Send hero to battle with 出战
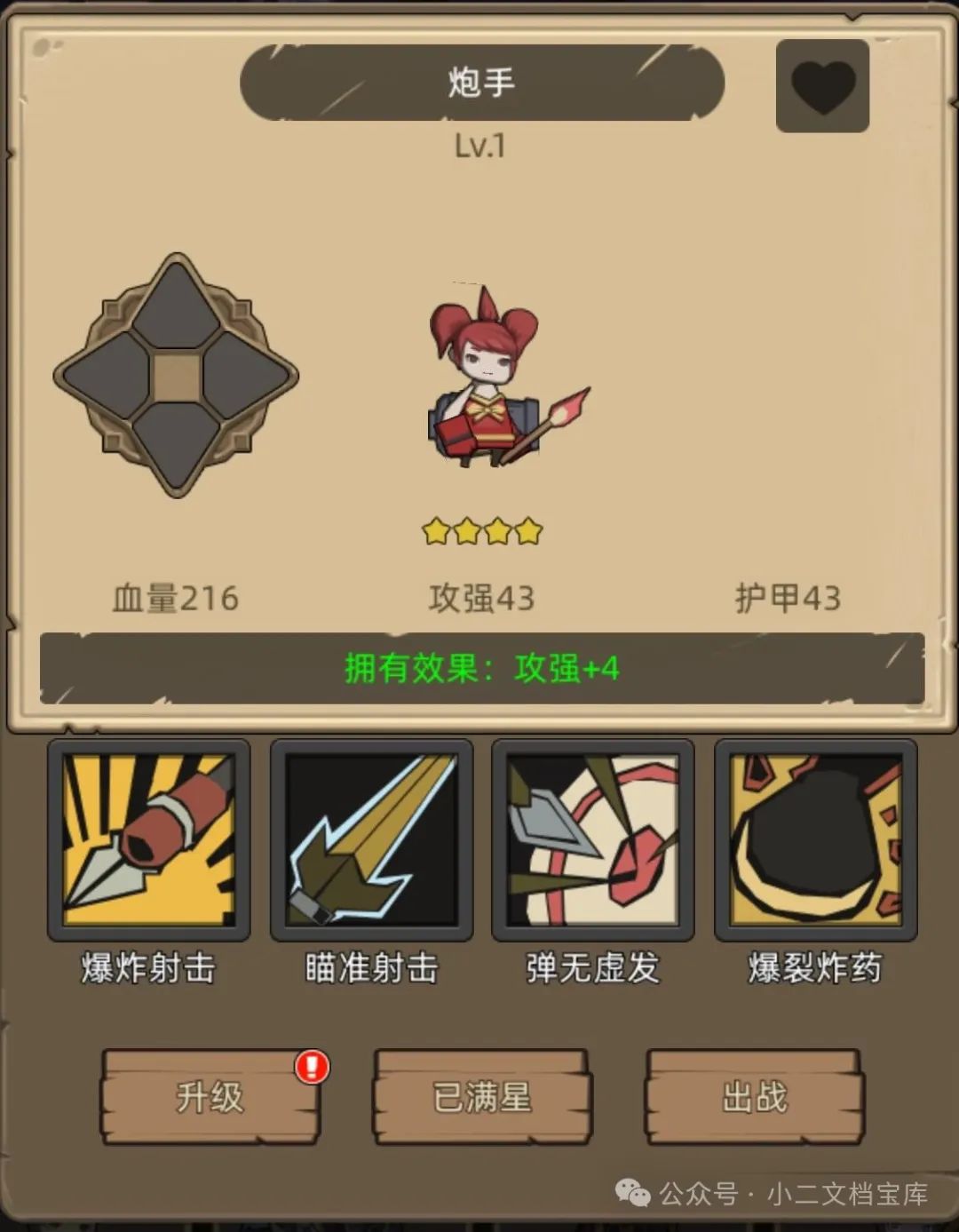Screen dimensions: 959x1232 pyautogui.click(x=754, y=1098)
